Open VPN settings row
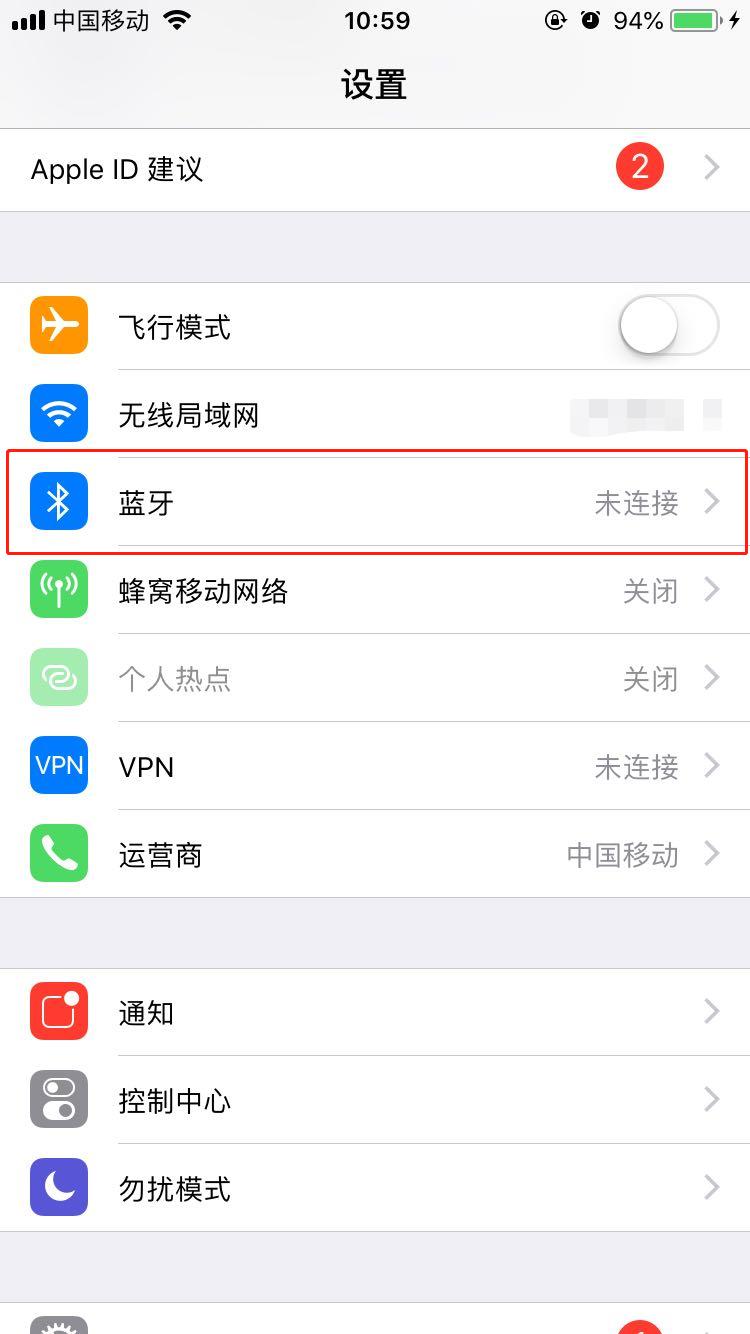 point(375,767)
